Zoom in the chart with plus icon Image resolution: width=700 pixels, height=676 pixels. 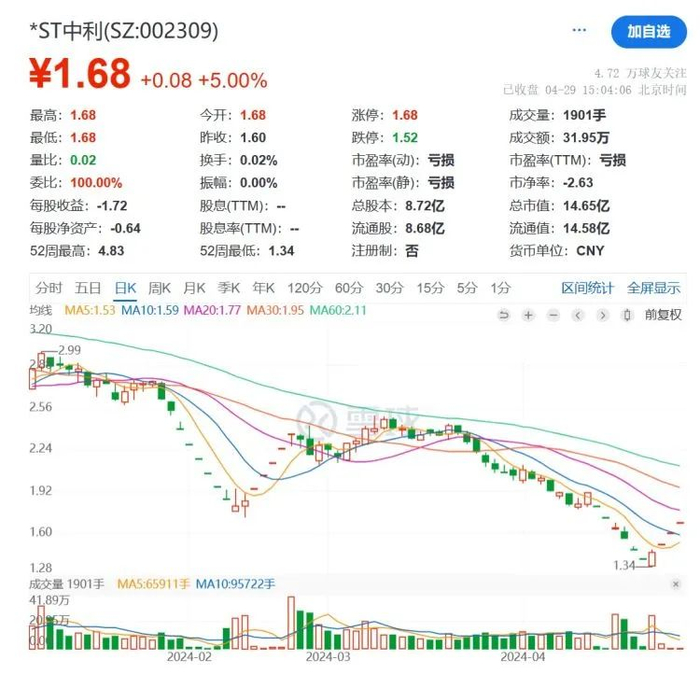click(528, 315)
